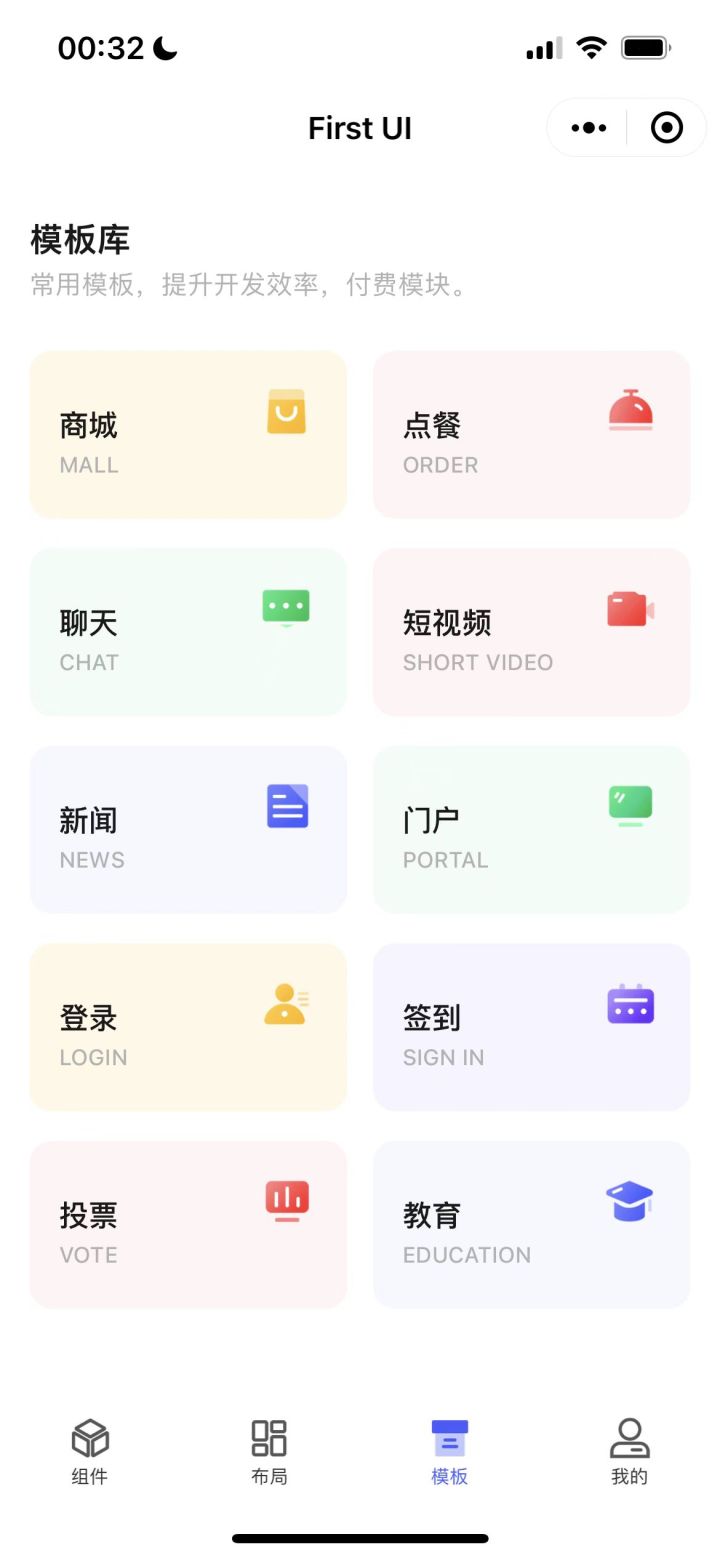The height and width of the screenshot is (1558, 720).
Task: Open the 商城 MALL template card
Action: [x=188, y=434]
